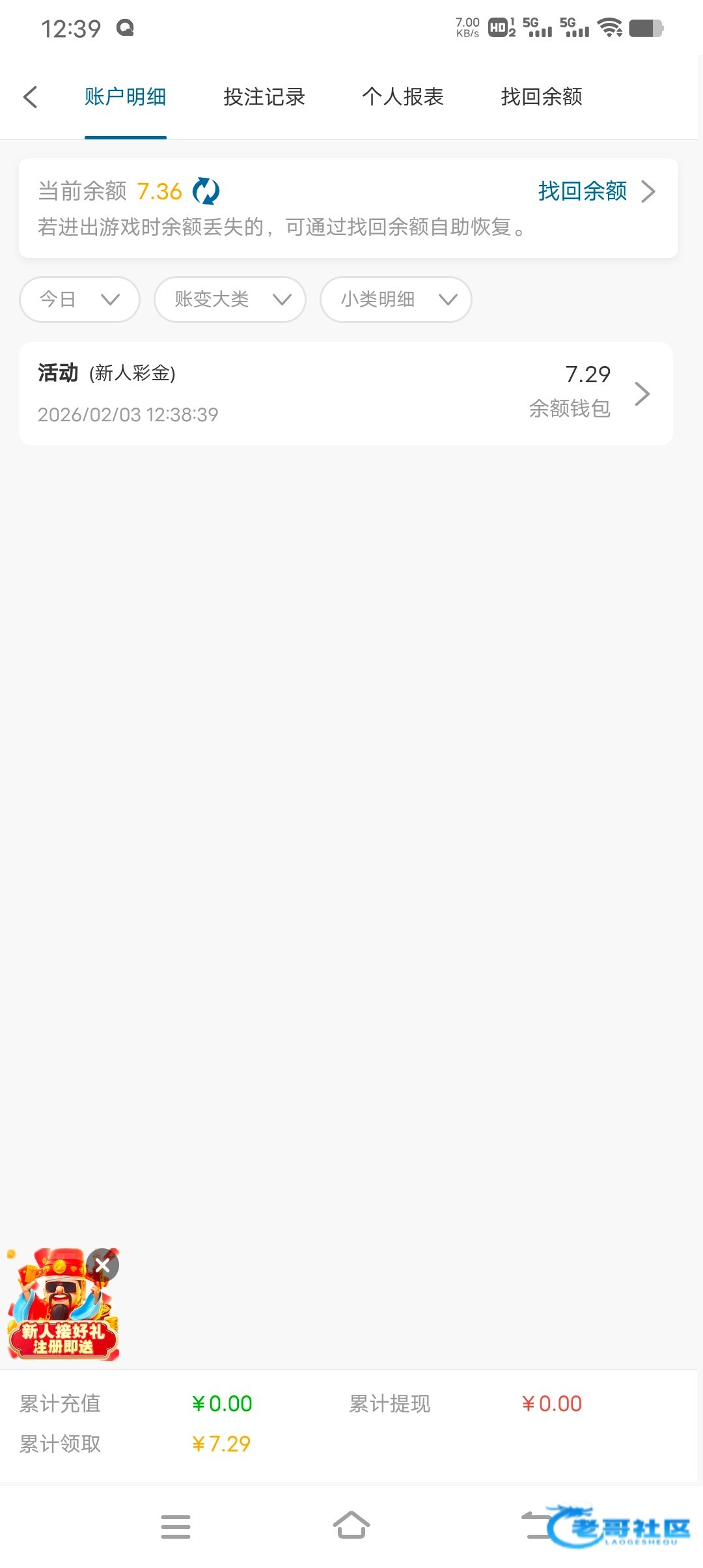Go back using the top-left arrow
Image resolution: width=703 pixels, height=1568 pixels.
pyautogui.click(x=30, y=97)
